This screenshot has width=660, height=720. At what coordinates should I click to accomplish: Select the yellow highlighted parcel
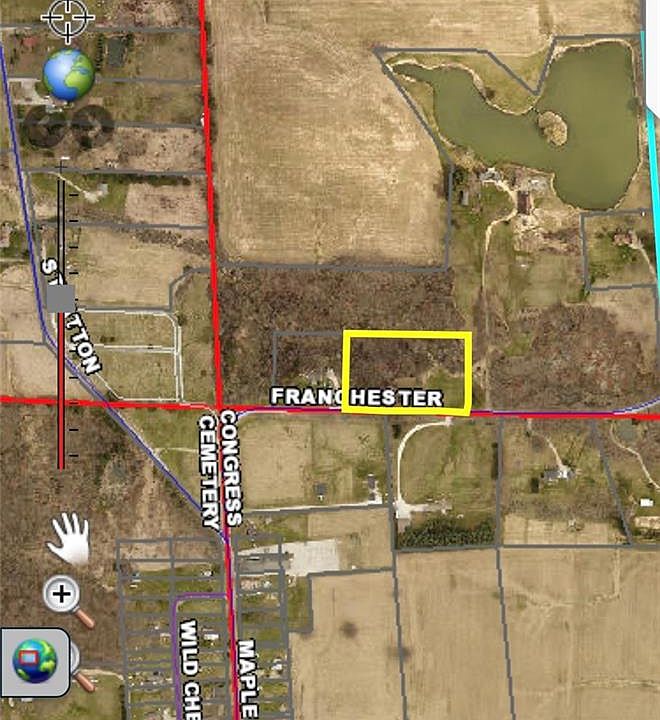coord(407,371)
